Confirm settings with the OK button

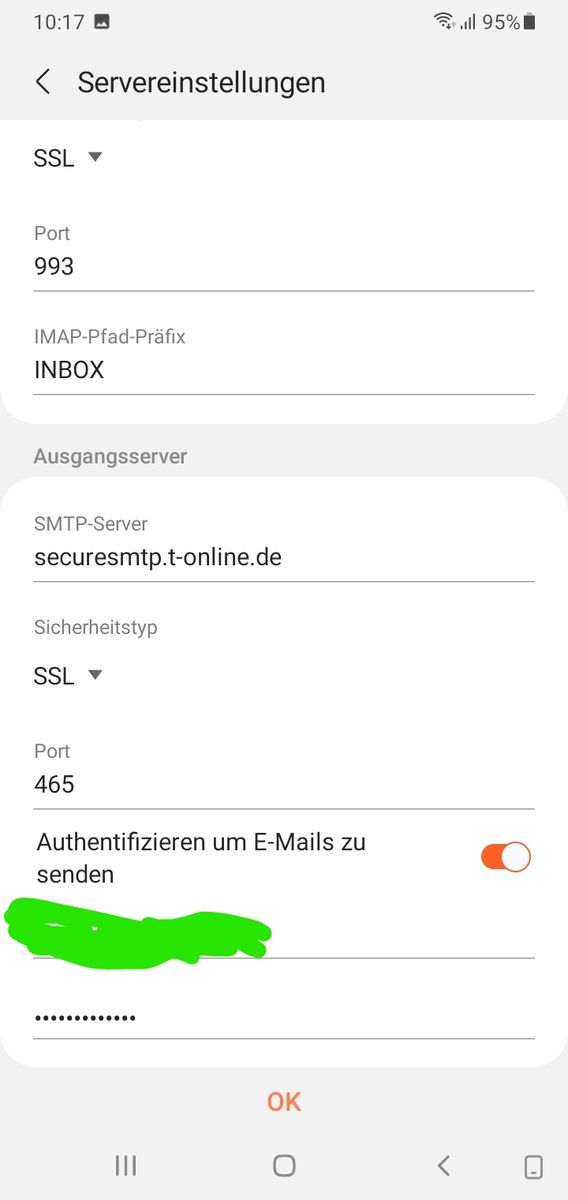pyautogui.click(x=284, y=1101)
